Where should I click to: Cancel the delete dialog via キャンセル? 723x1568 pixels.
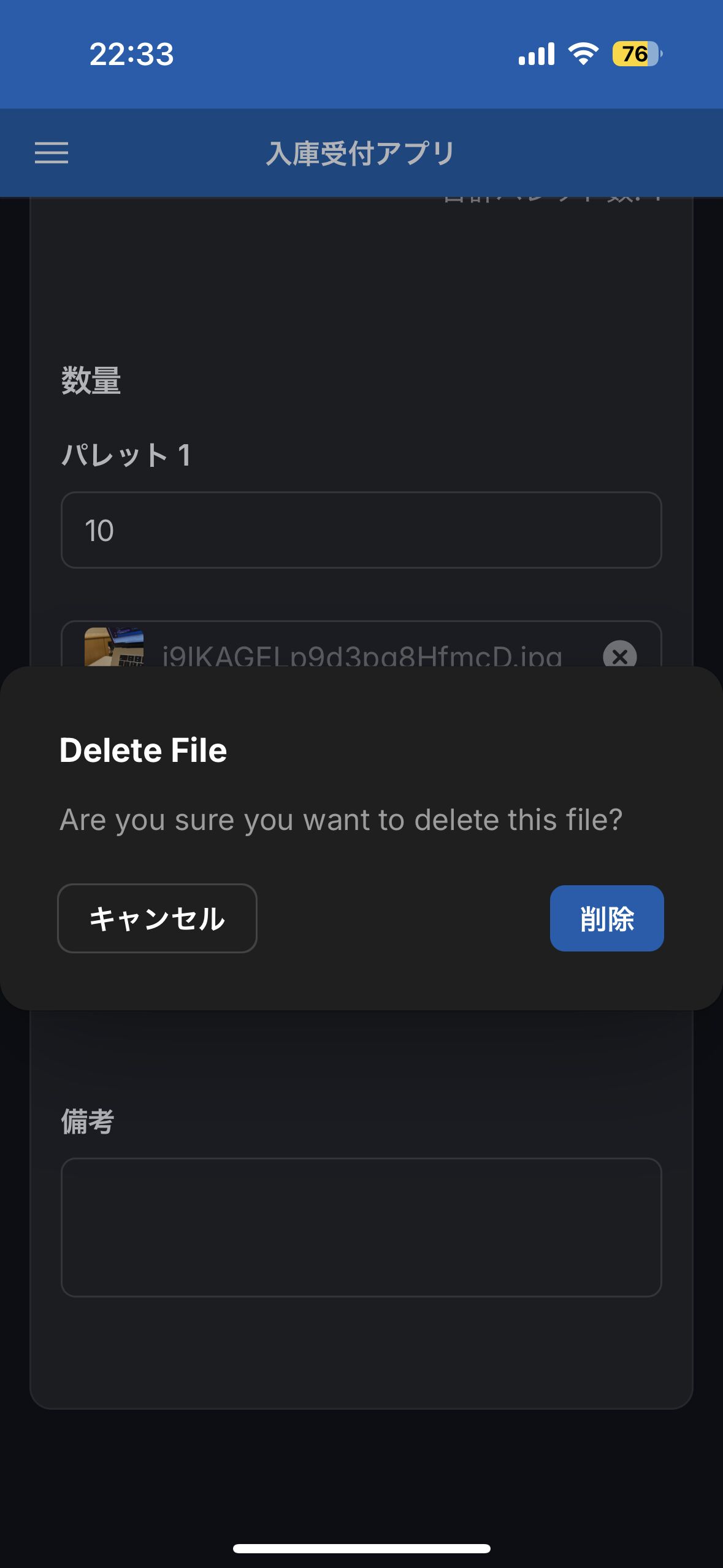tap(157, 918)
